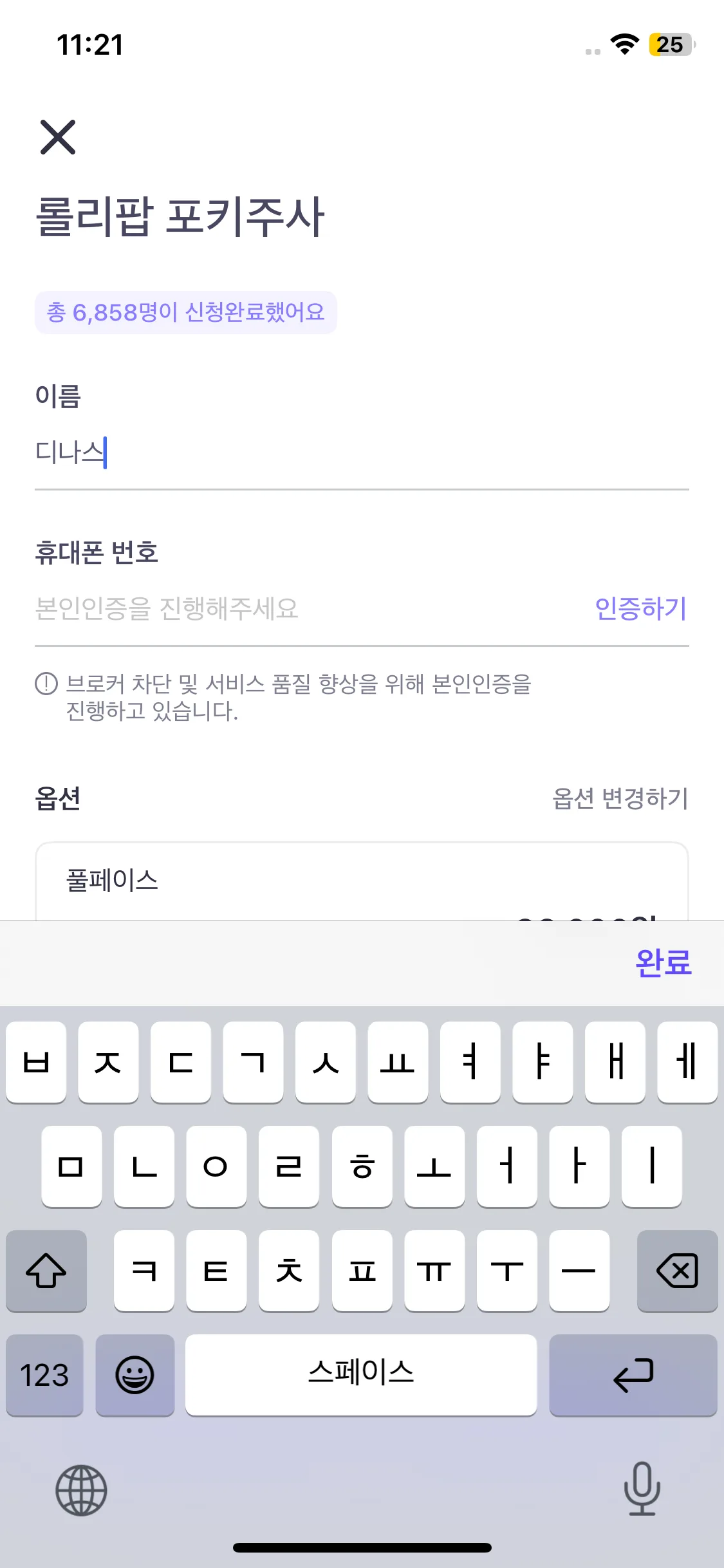Open the emoji keyboard

(135, 1375)
